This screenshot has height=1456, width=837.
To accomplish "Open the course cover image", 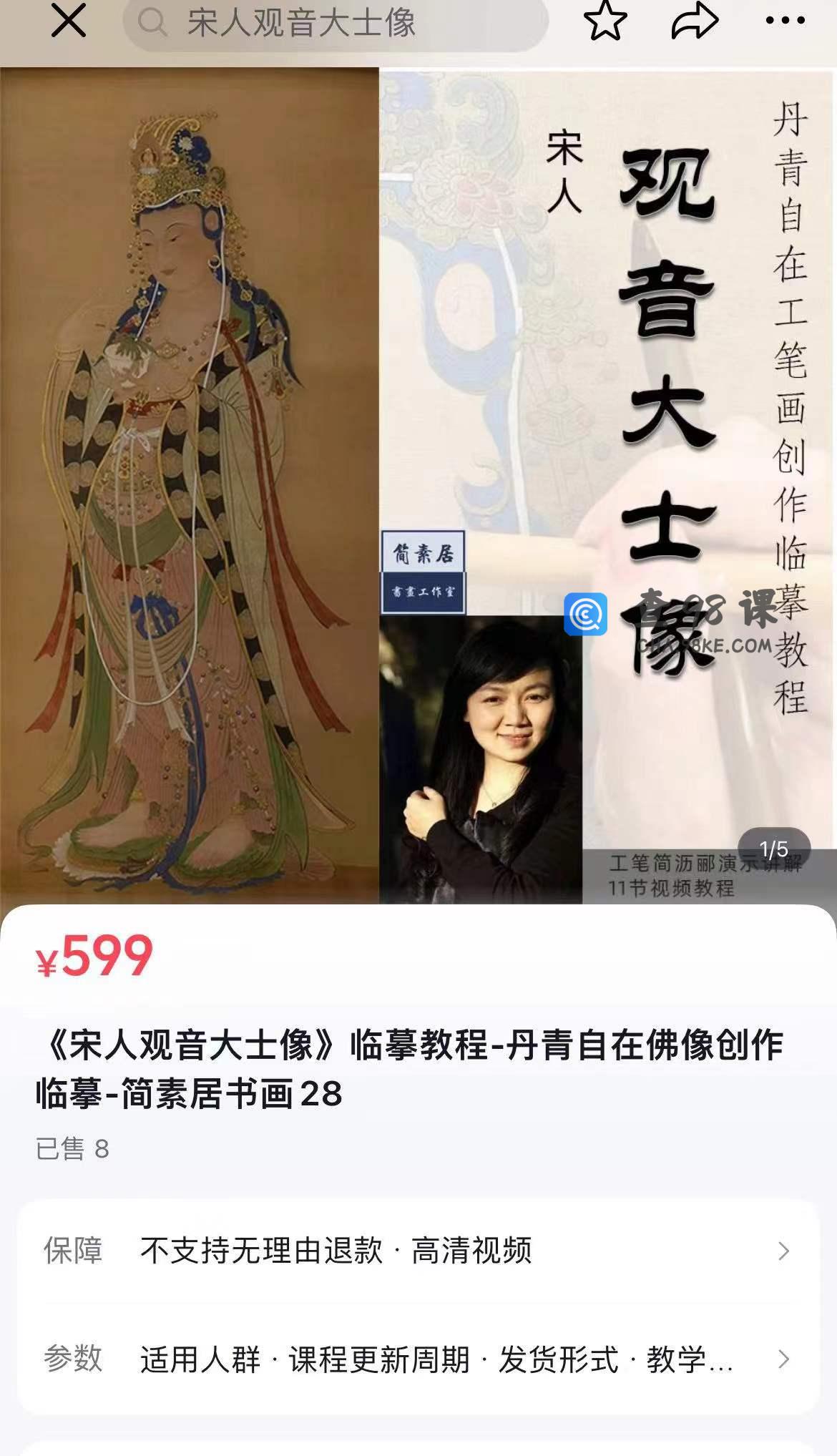I will point(418,487).
